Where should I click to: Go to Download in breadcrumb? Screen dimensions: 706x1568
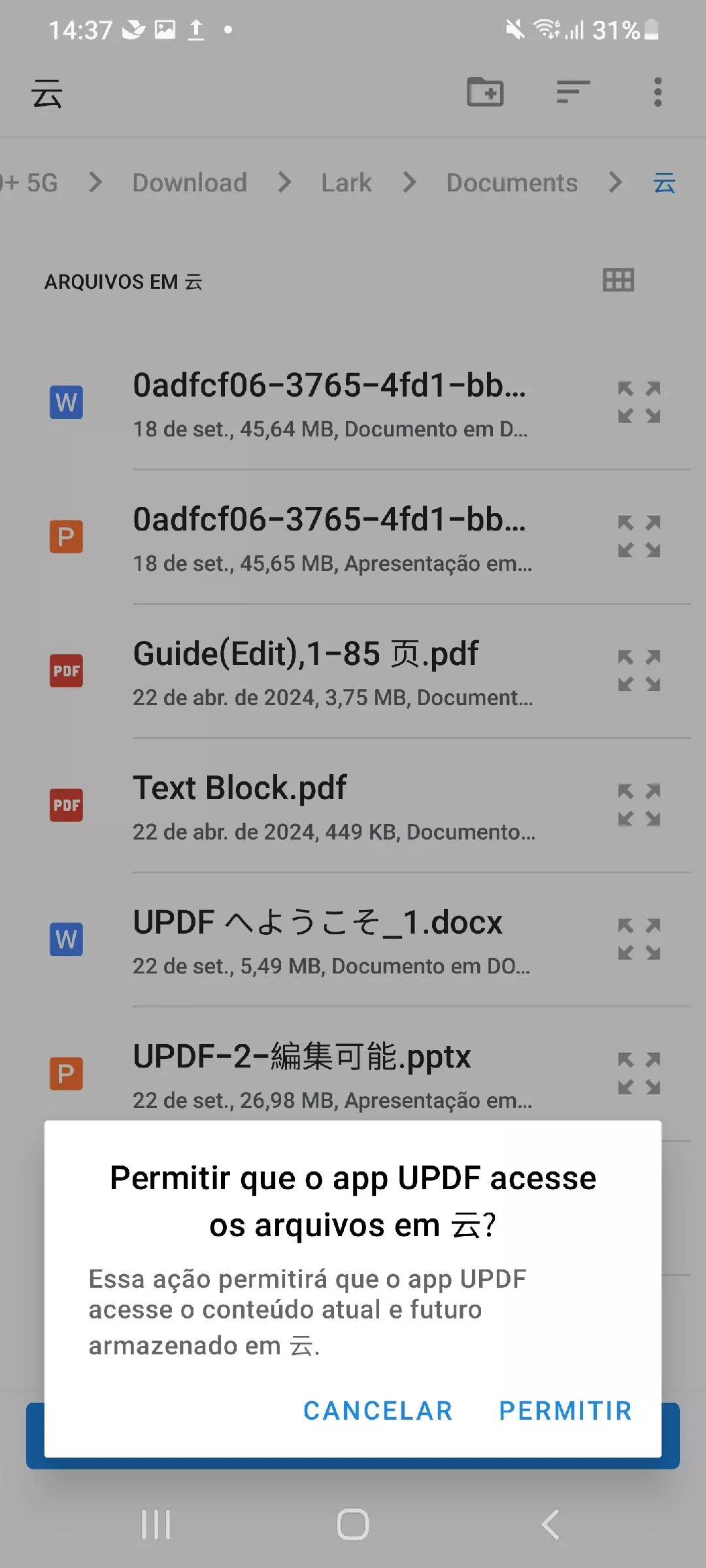tap(190, 182)
